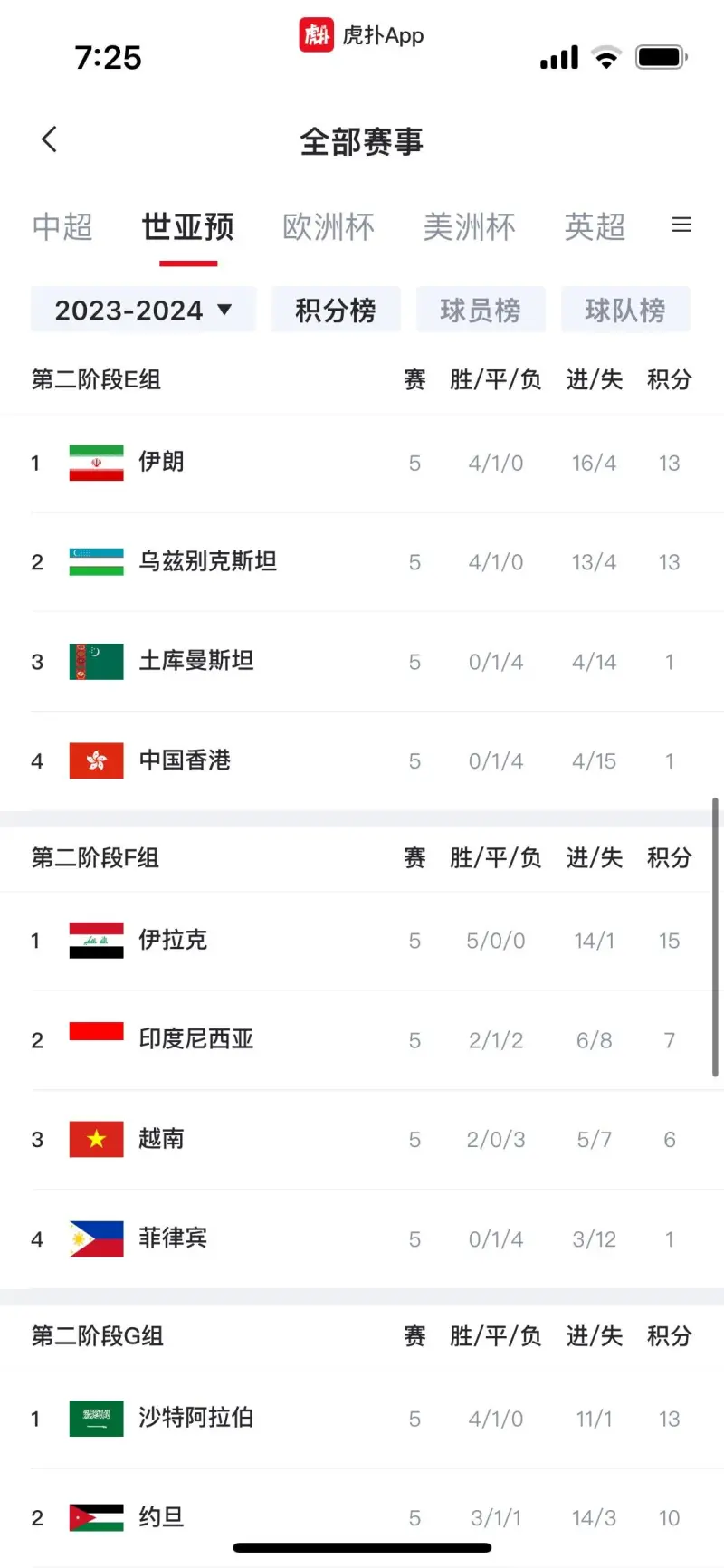
Task: Open the 菲律宾 team row
Action: tap(362, 1239)
